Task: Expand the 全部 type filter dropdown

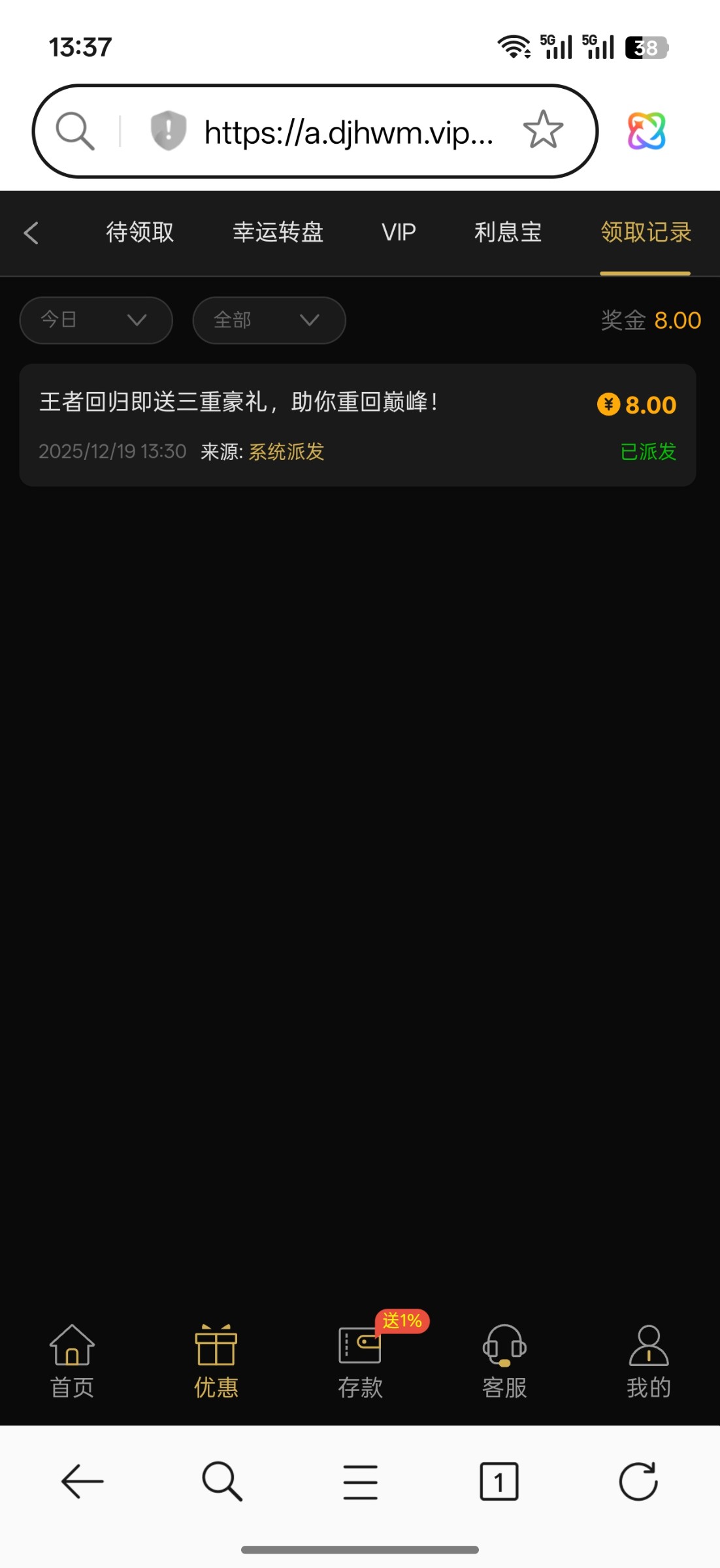Action: point(269,320)
